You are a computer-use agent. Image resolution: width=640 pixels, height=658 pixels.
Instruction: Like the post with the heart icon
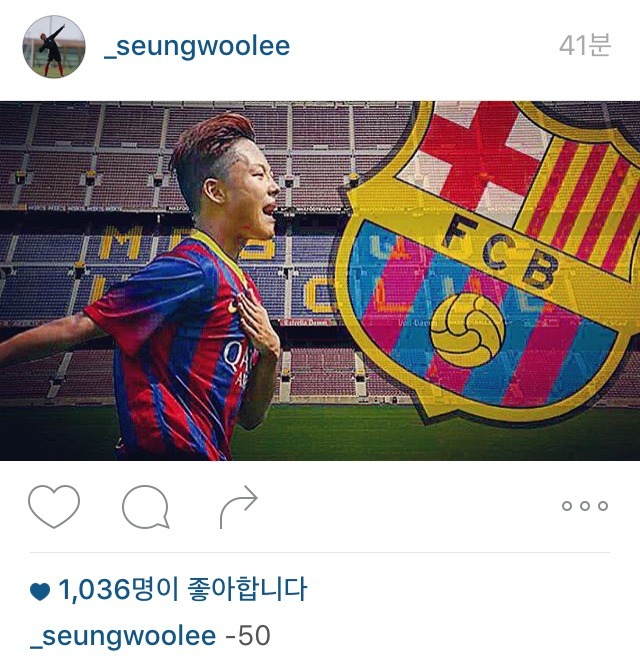54,507
